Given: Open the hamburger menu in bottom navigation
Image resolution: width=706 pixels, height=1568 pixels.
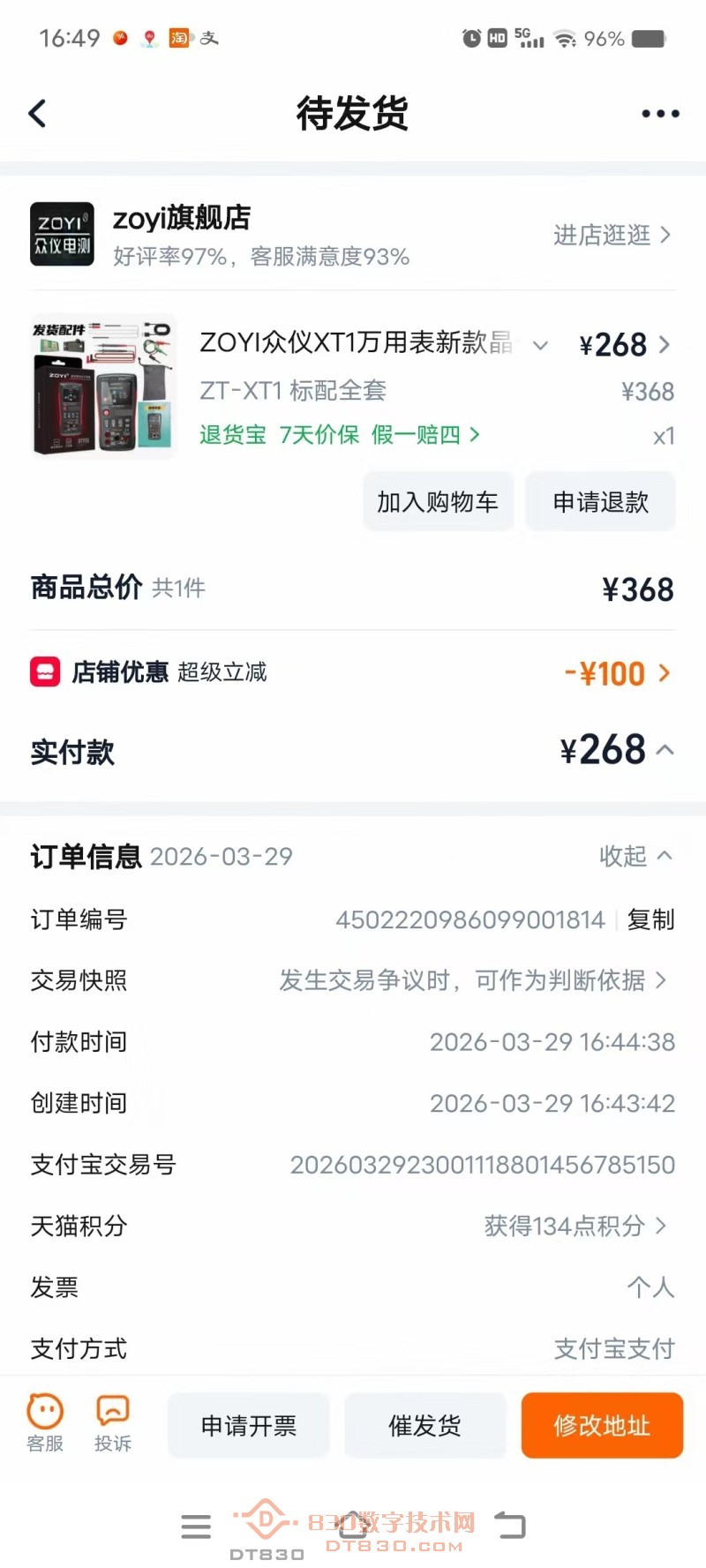Looking at the screenshot, I should point(196,1527).
